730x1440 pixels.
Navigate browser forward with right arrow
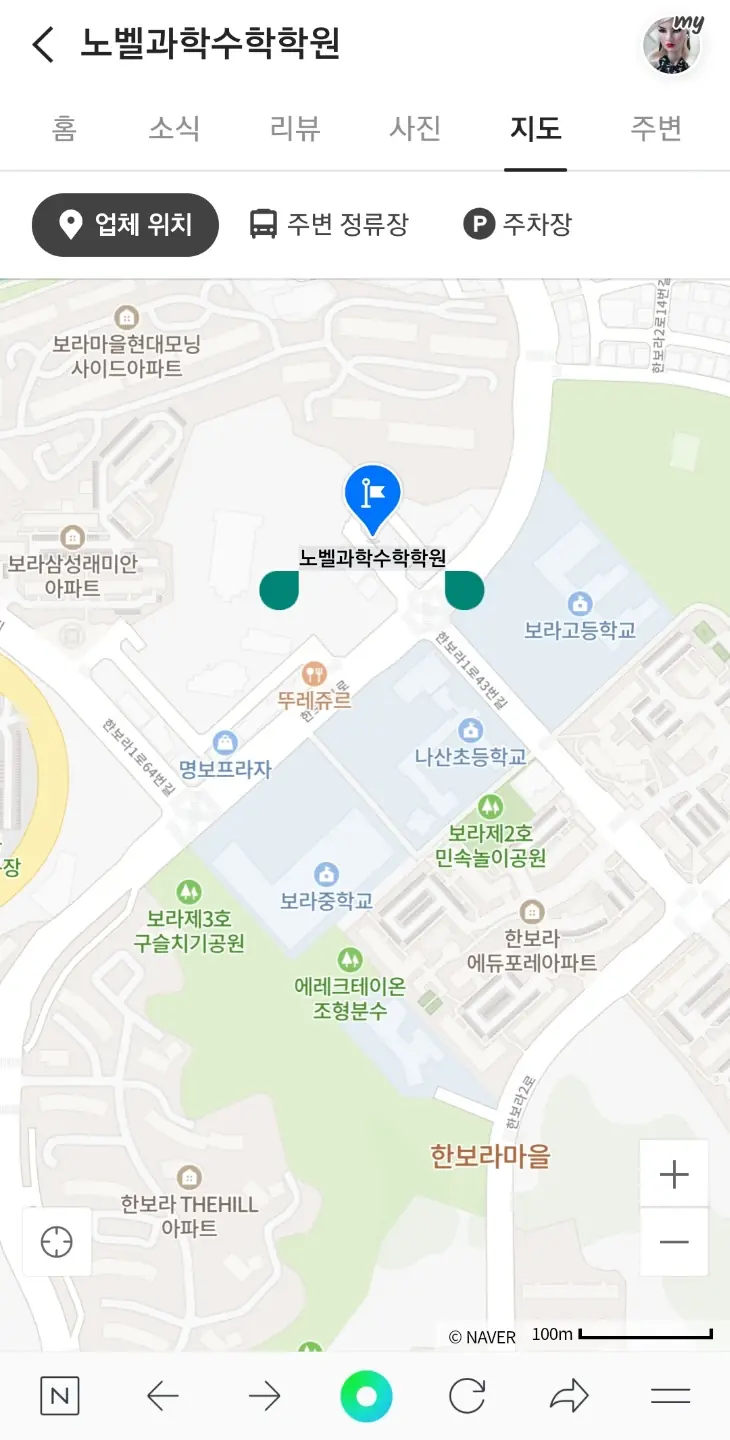coord(264,1396)
